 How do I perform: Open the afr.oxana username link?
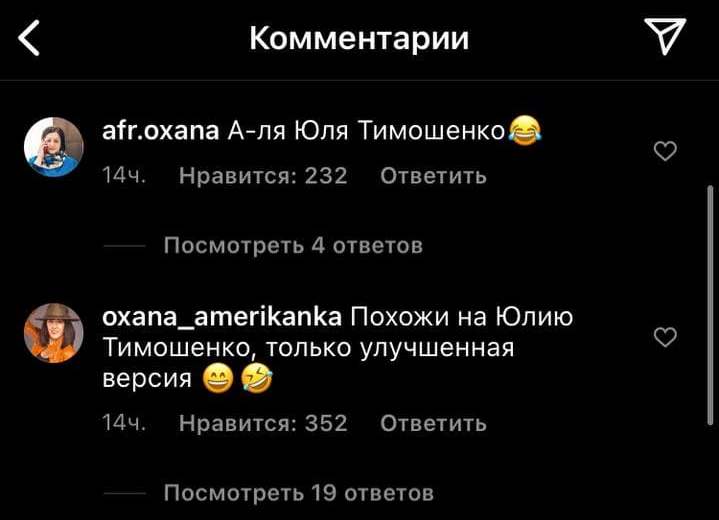(159, 130)
